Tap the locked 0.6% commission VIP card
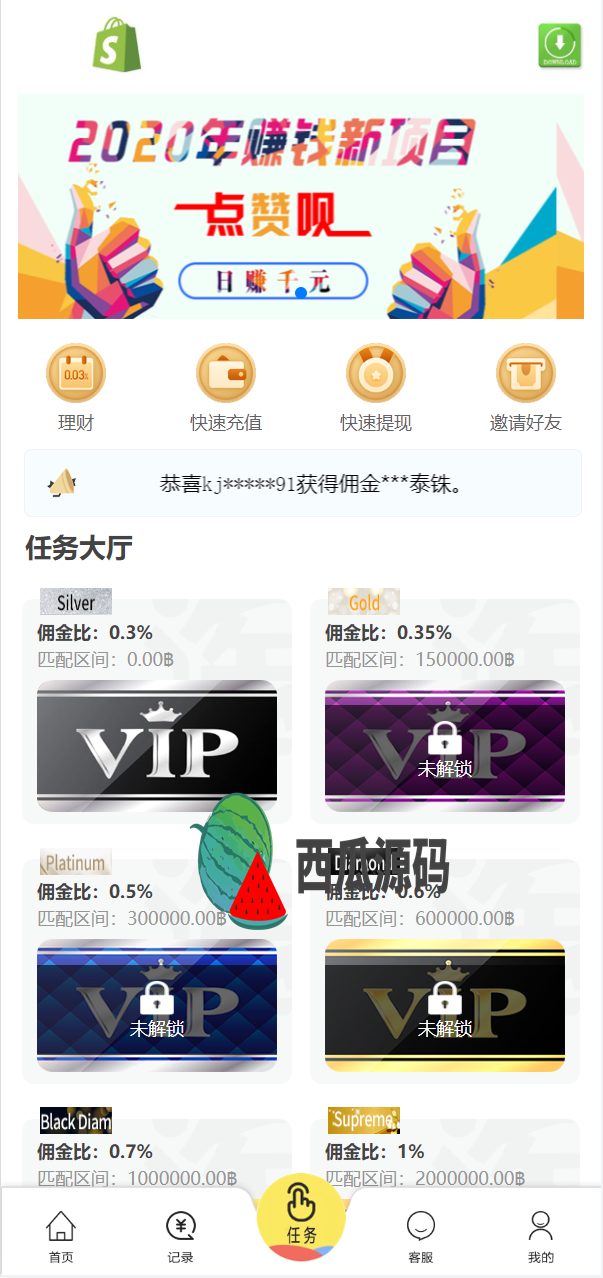Screen dimensions: 603x1278 445,1005
